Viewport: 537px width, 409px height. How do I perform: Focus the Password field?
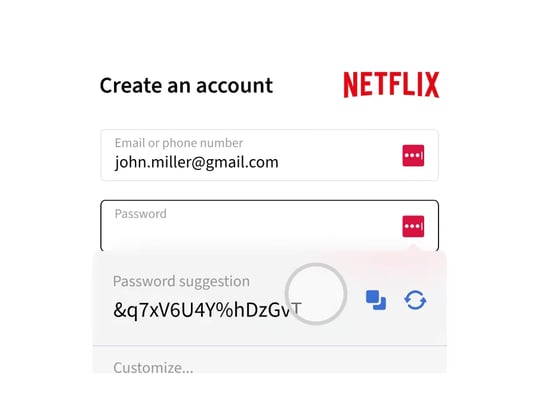click(x=269, y=226)
